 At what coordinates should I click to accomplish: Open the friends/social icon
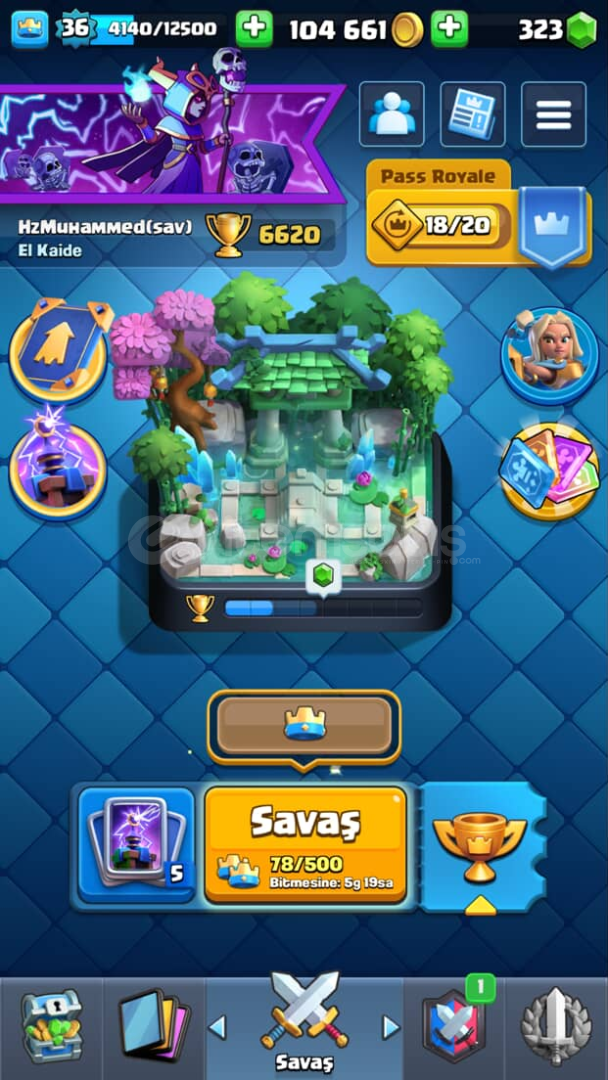391,114
